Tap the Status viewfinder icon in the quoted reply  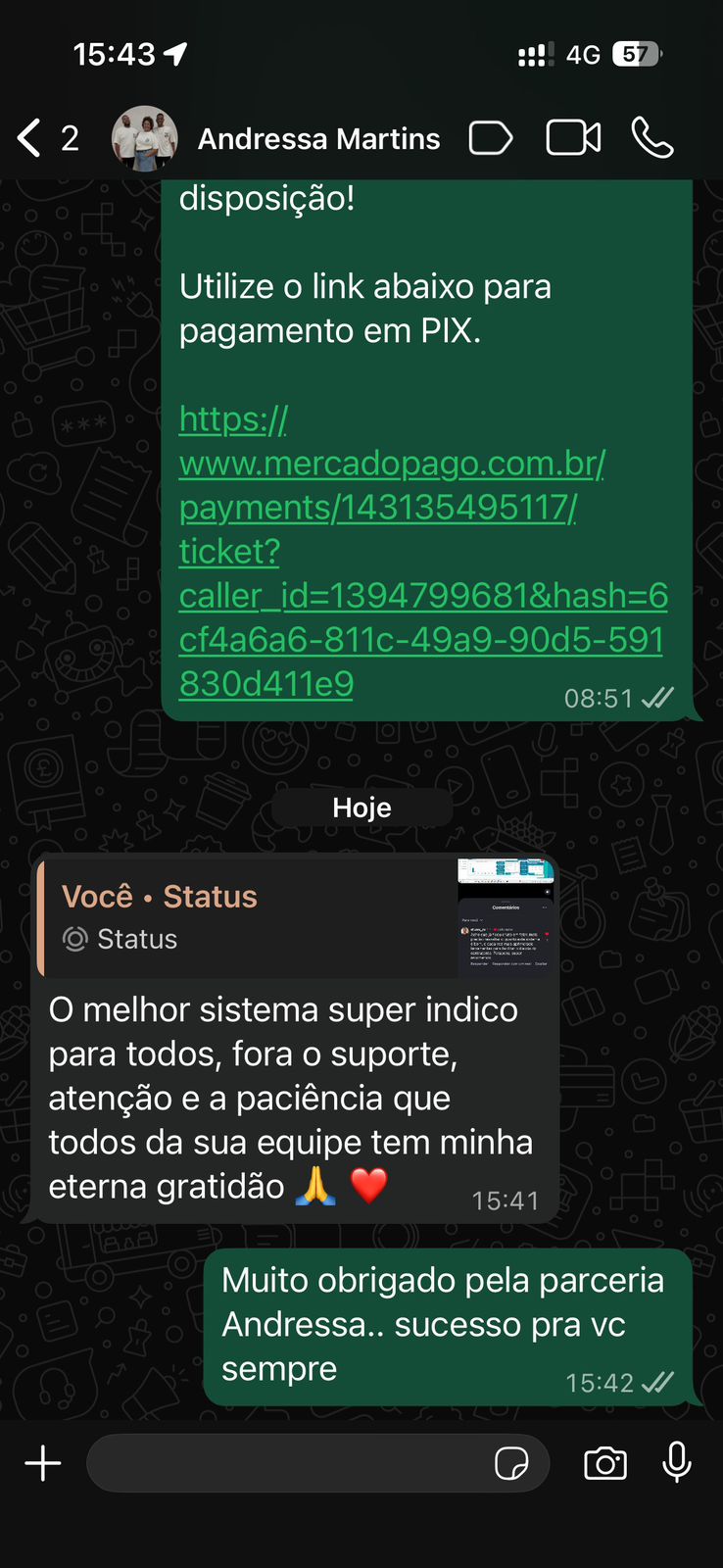click(x=76, y=938)
